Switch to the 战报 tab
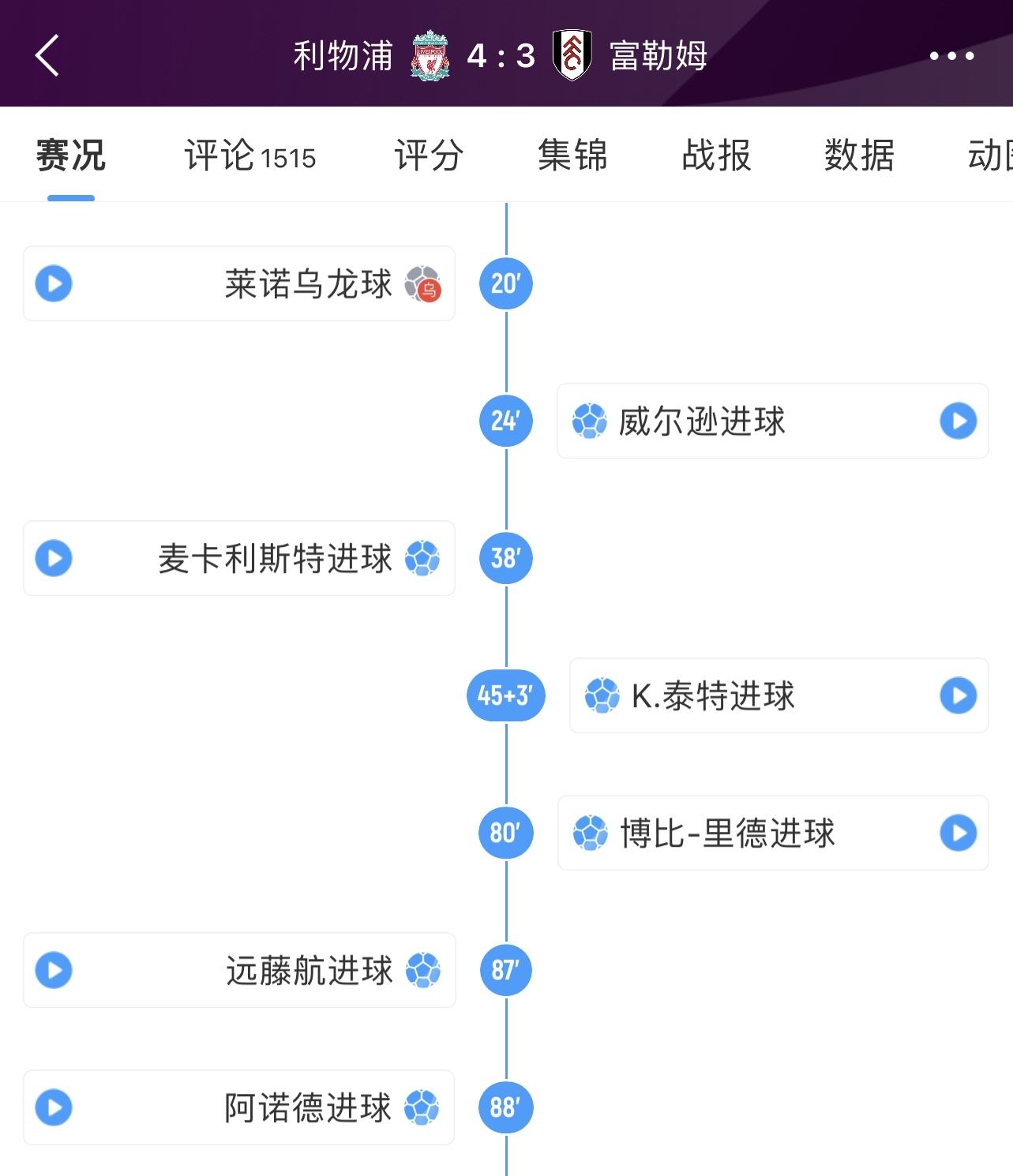 click(x=716, y=155)
